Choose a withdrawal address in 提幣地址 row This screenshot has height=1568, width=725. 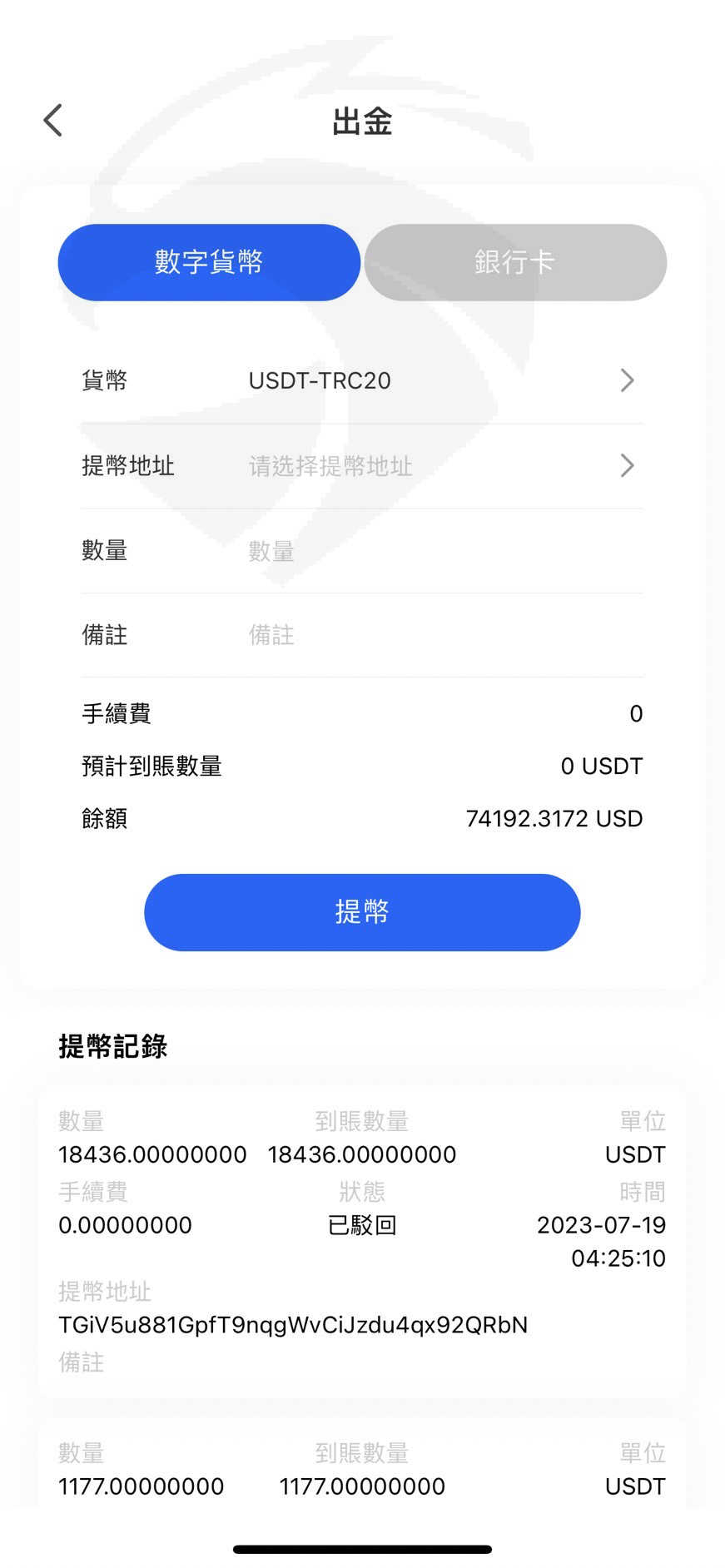point(362,466)
